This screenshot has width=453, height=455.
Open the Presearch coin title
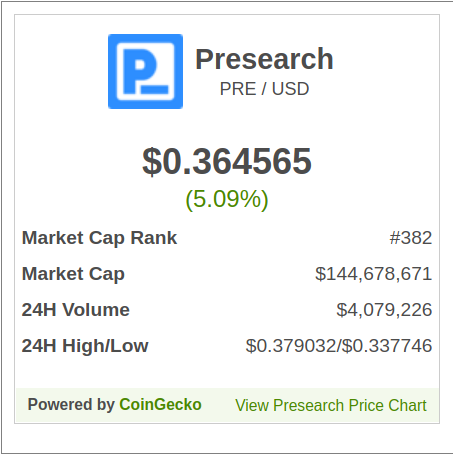point(264,59)
